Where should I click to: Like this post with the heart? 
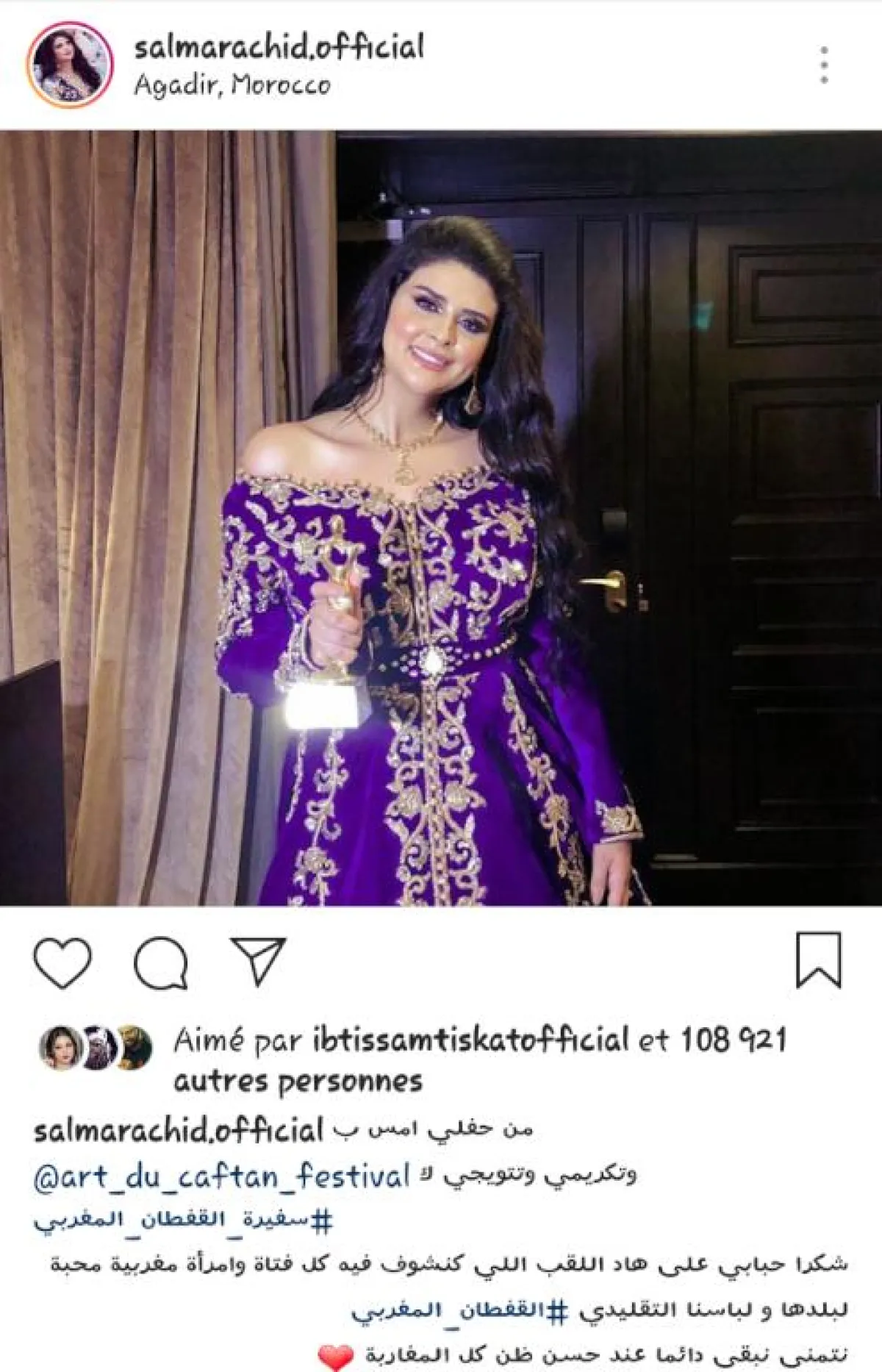[x=63, y=962]
